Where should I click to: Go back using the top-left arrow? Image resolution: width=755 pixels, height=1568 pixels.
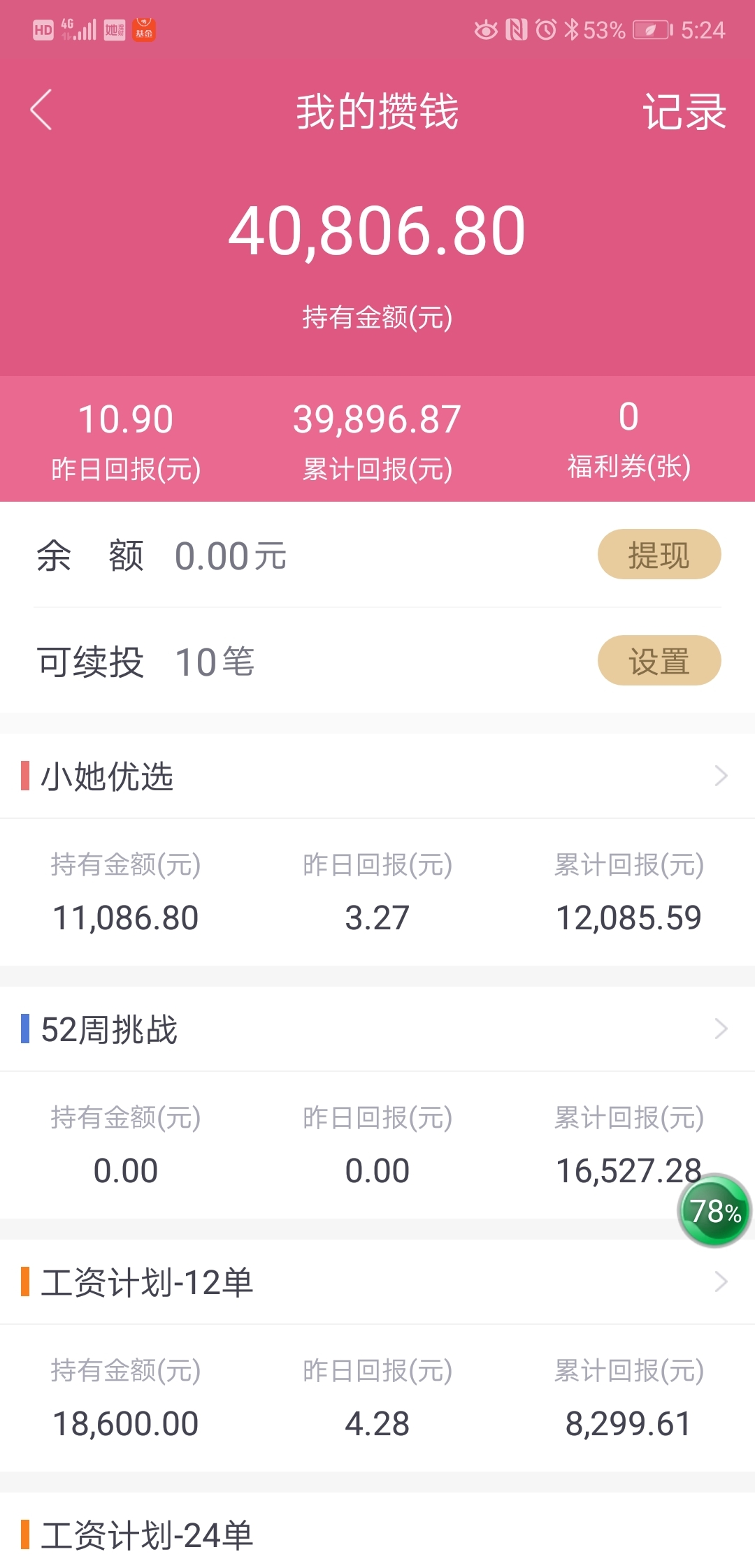pyautogui.click(x=41, y=110)
